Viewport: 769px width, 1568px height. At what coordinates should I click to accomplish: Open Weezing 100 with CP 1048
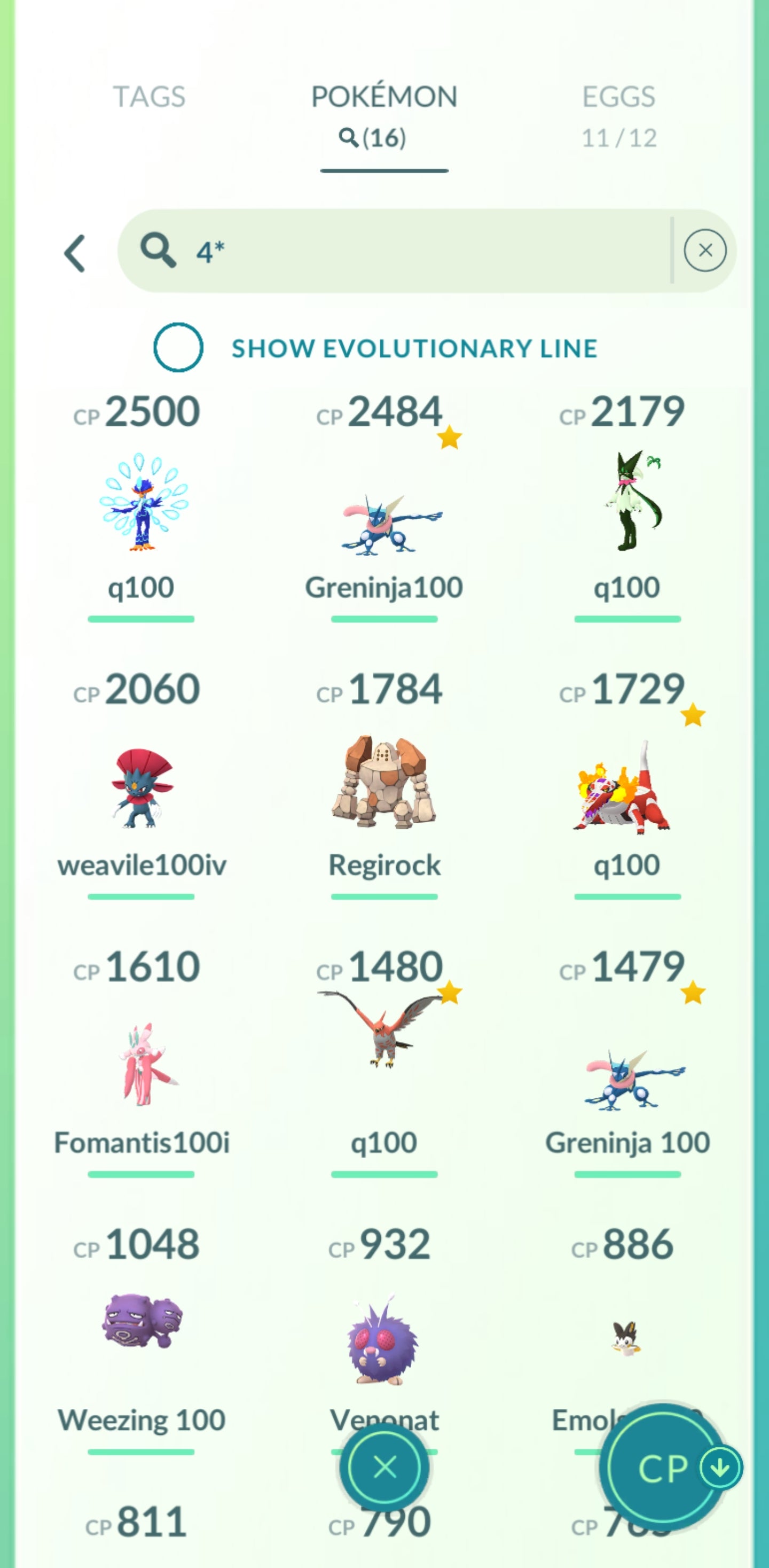(x=141, y=1321)
